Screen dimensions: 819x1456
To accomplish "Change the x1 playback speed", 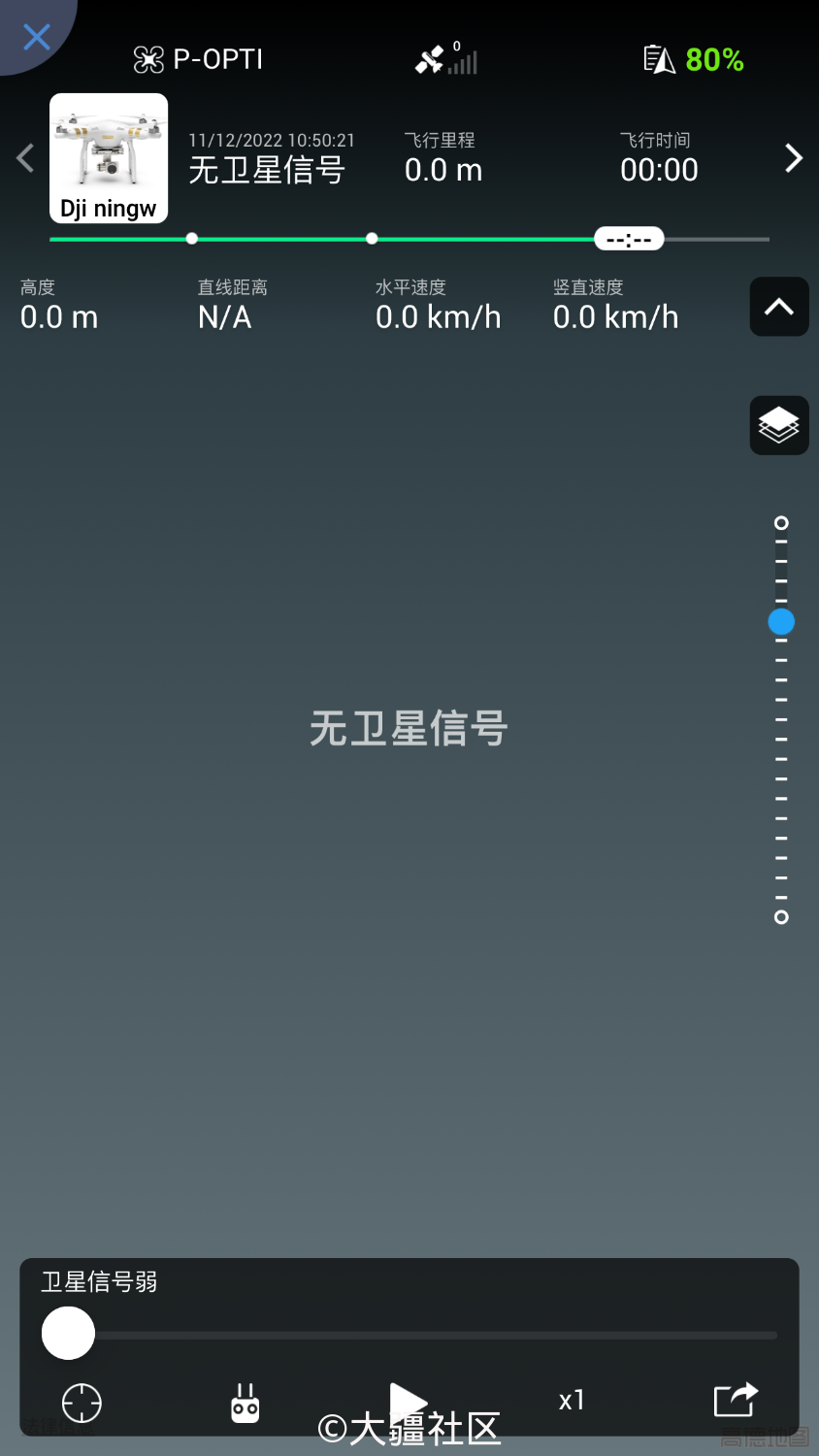I will [572, 1400].
